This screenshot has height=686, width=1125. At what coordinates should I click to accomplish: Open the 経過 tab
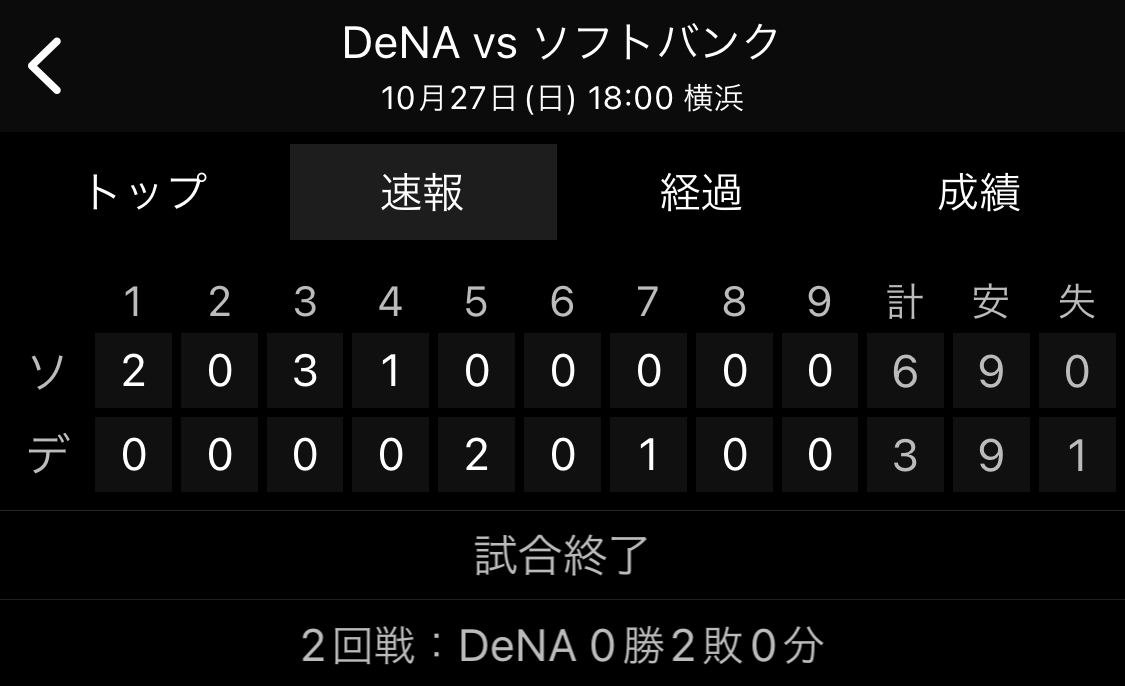pos(701,192)
